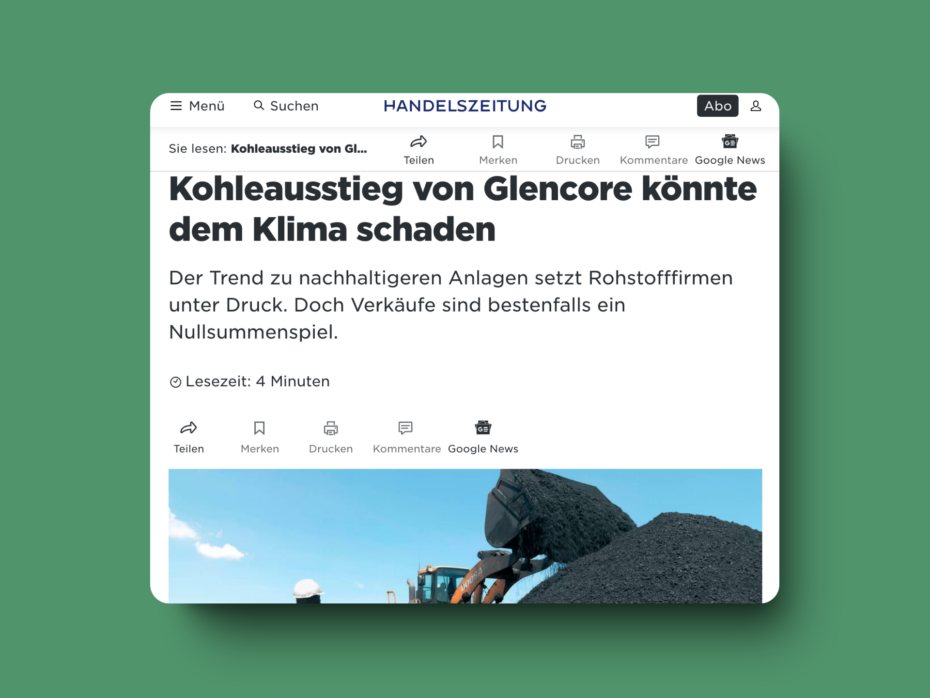This screenshot has height=698, width=930.
Task: Select Drucken below the Lesezeit line
Action: (331, 437)
